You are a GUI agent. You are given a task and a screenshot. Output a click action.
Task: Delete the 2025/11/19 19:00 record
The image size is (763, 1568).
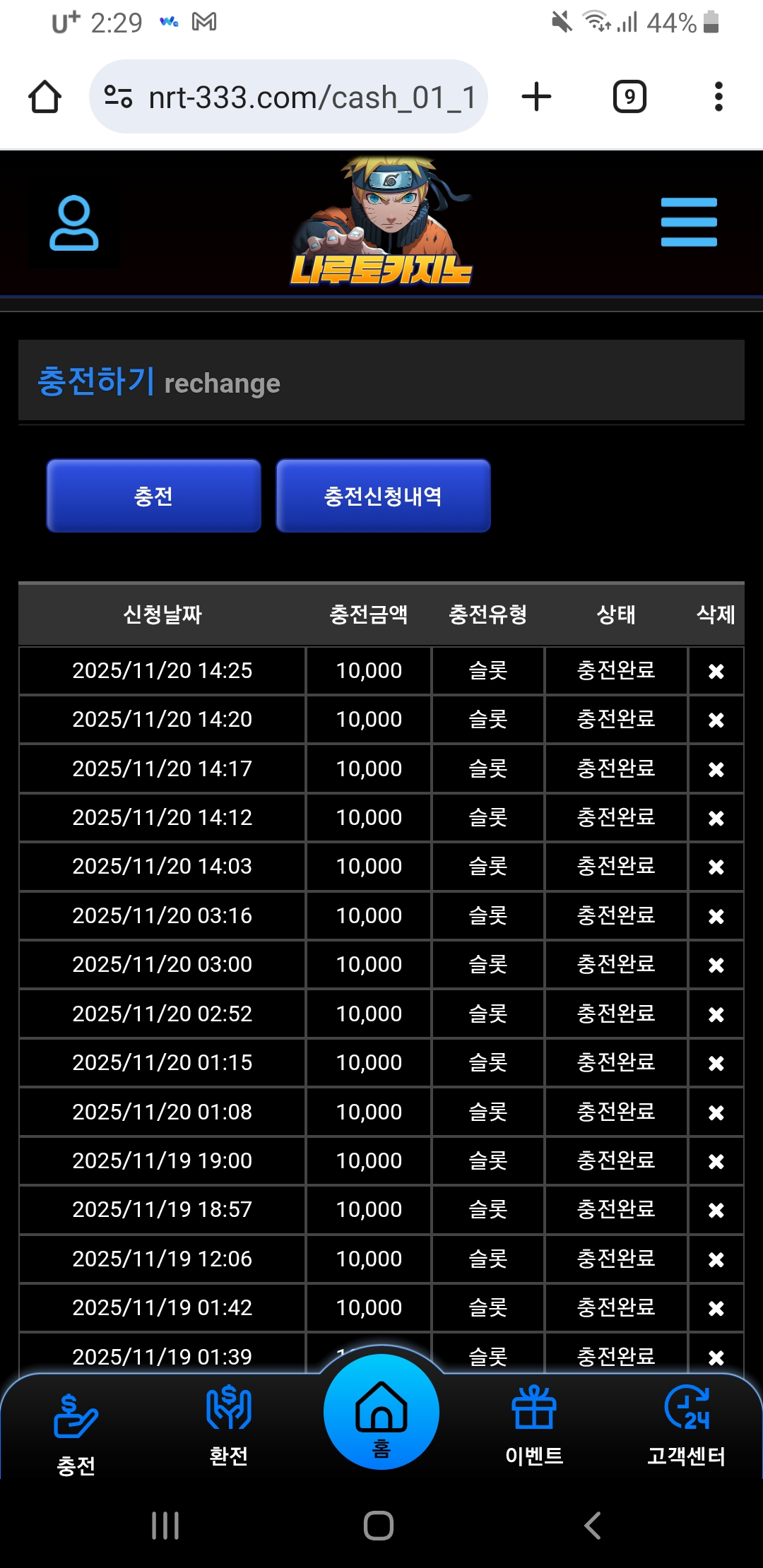click(716, 1161)
